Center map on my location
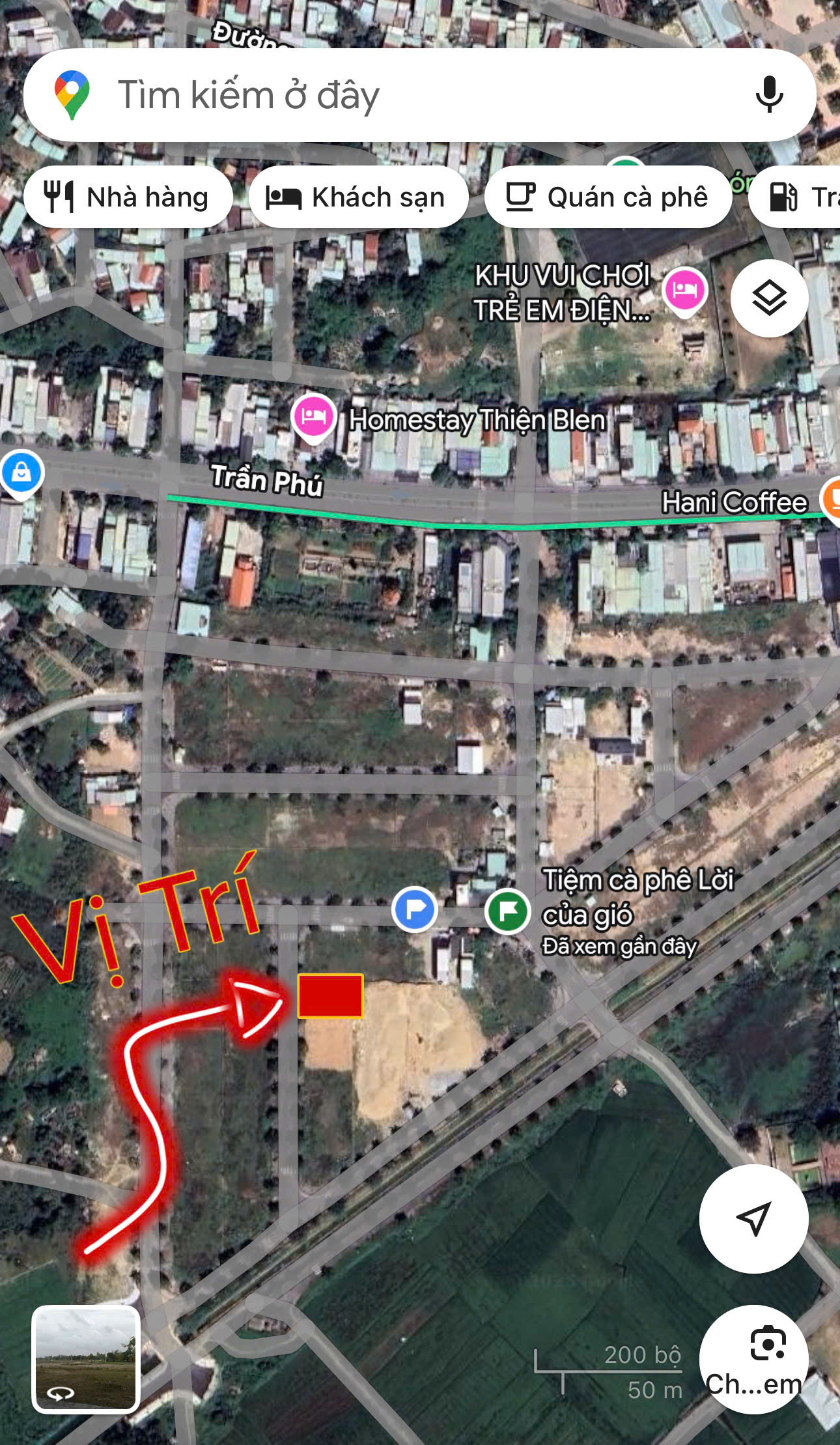840x1445 pixels. click(x=753, y=1218)
